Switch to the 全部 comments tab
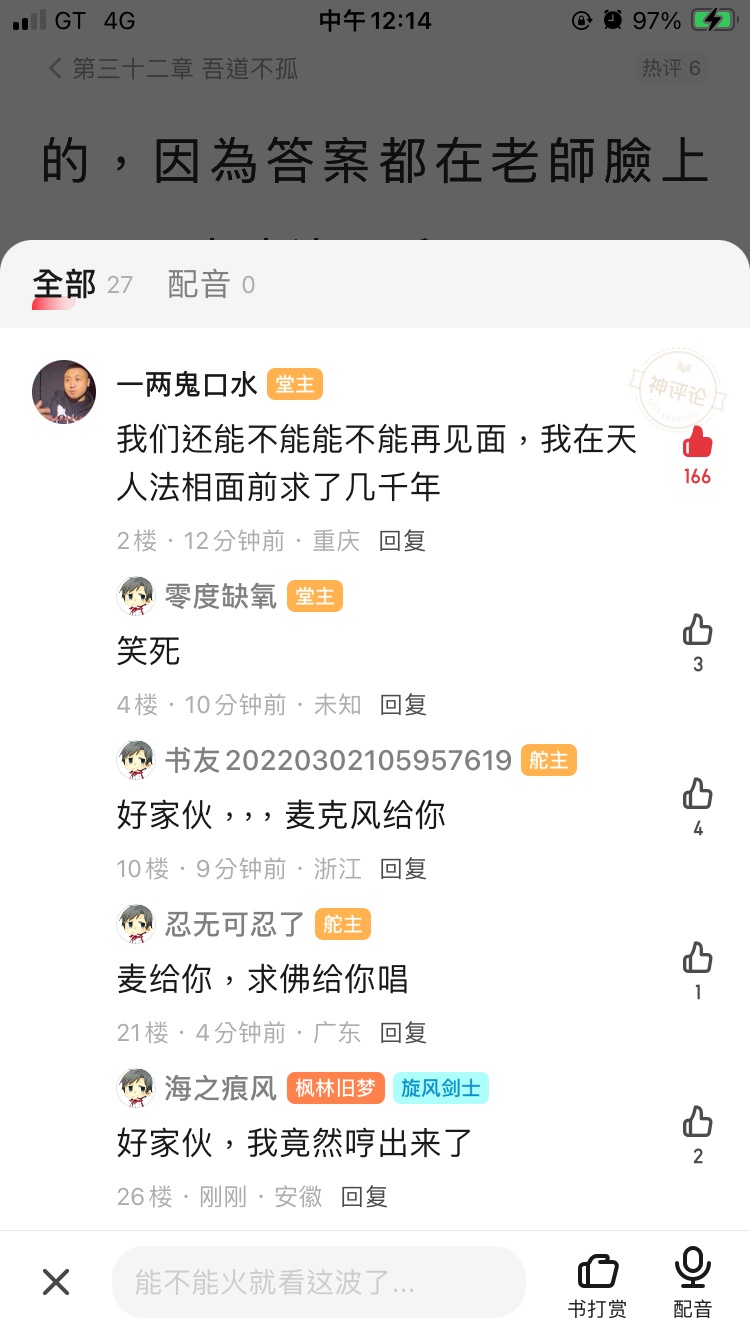Screen dimensions: 750x1334 (64, 285)
